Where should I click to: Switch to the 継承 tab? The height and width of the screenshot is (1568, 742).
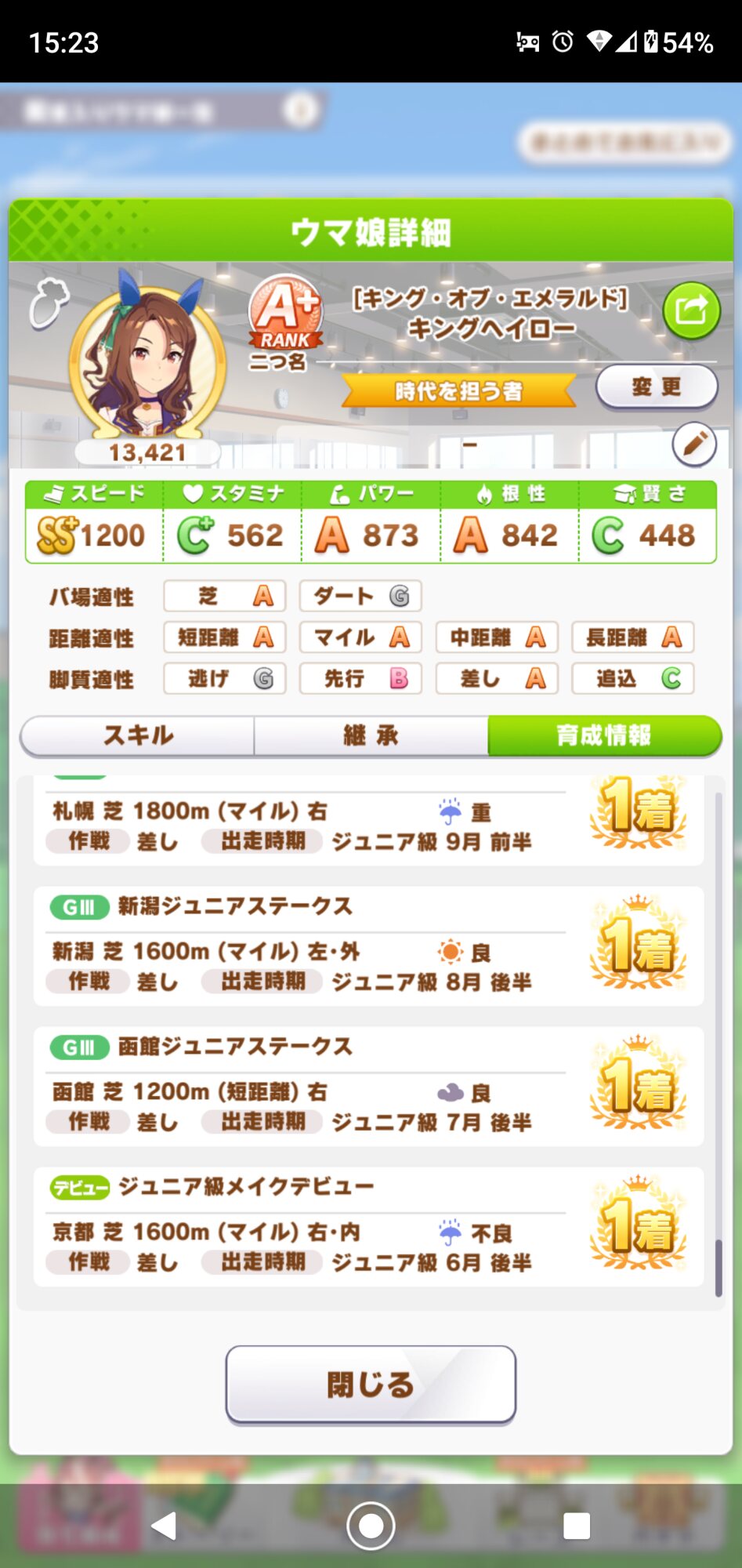pyautogui.click(x=371, y=735)
